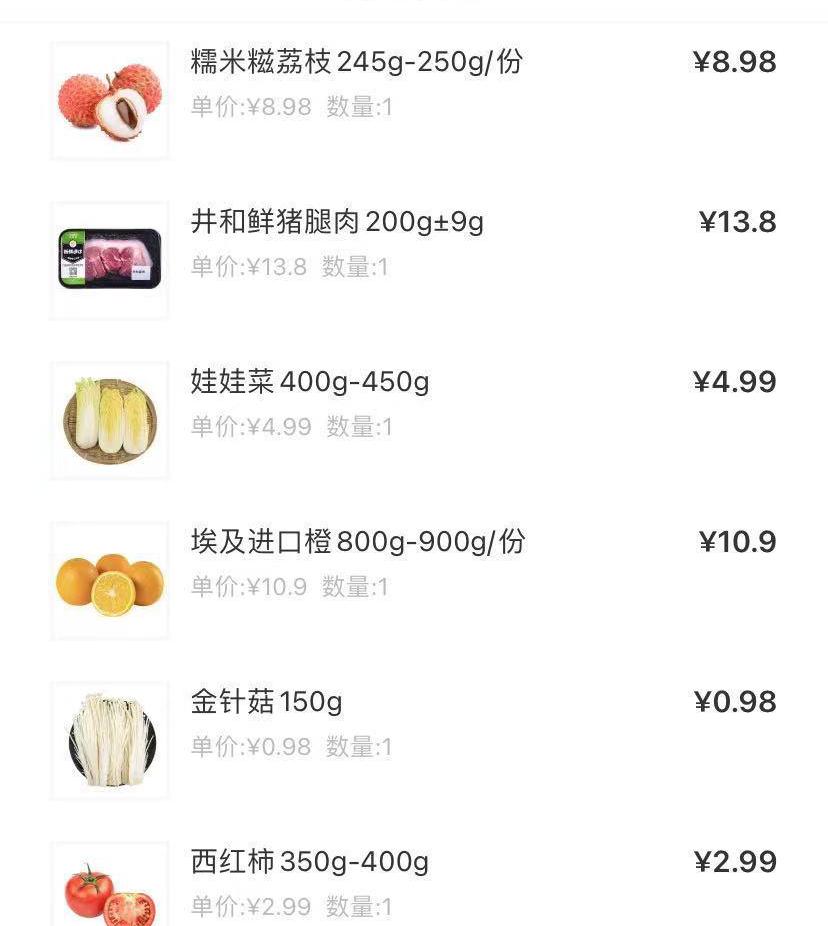This screenshot has width=828, height=926.
Task: Click the Egyptian oranges thumbnail
Action: 109,577
